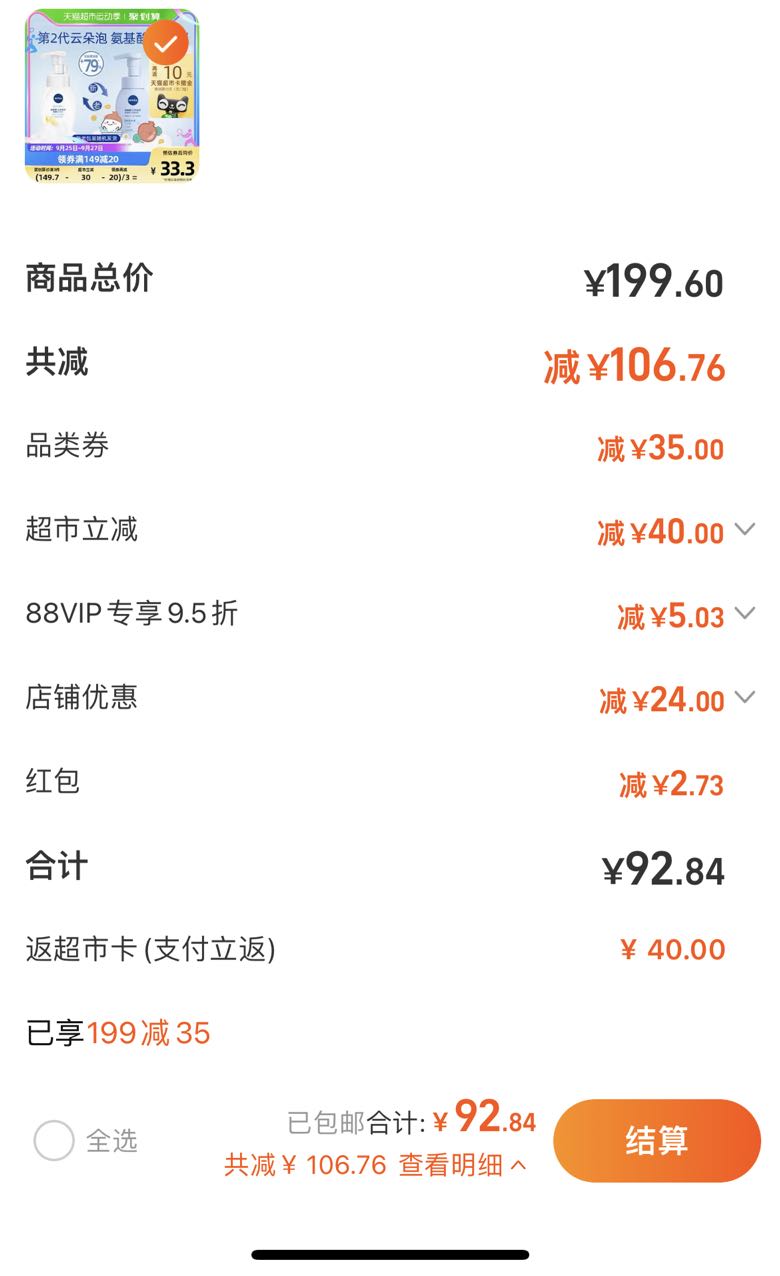
Task: Open the selected product thumbnail
Action: tap(112, 96)
